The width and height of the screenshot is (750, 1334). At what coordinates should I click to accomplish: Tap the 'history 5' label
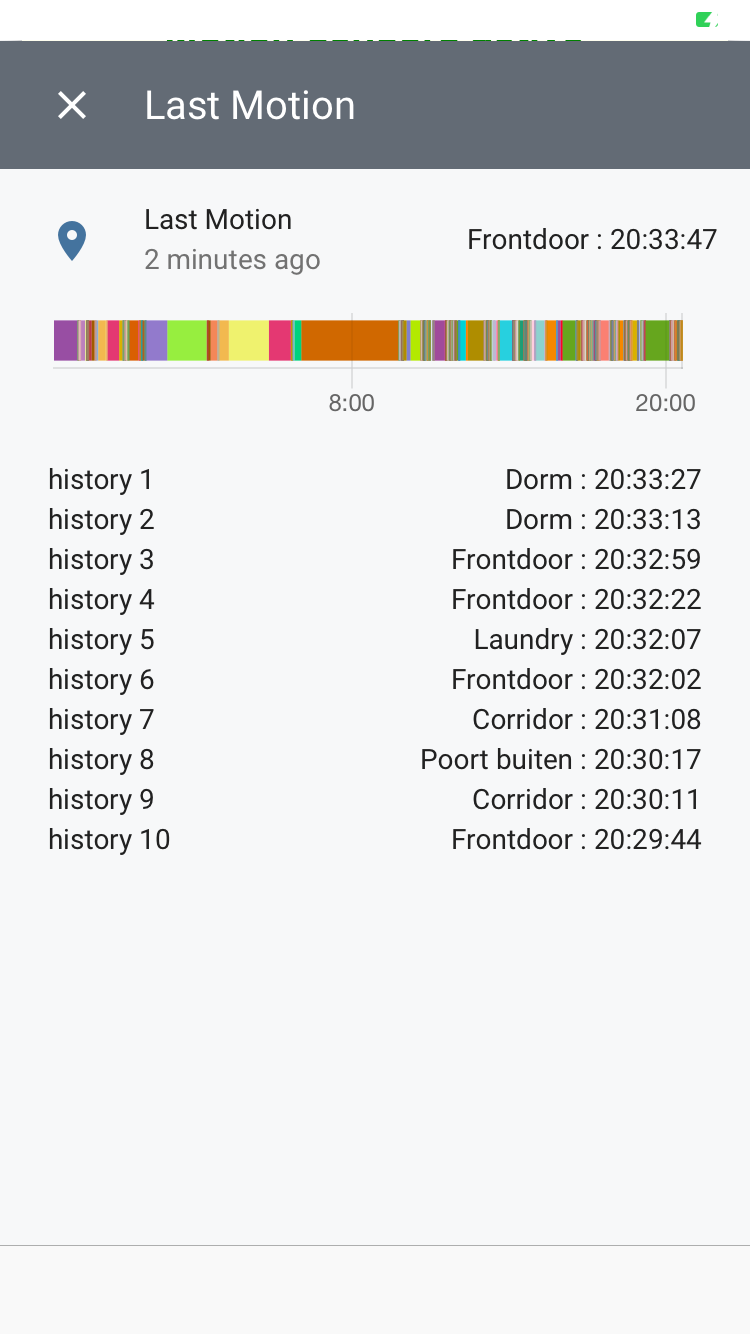[101, 639]
